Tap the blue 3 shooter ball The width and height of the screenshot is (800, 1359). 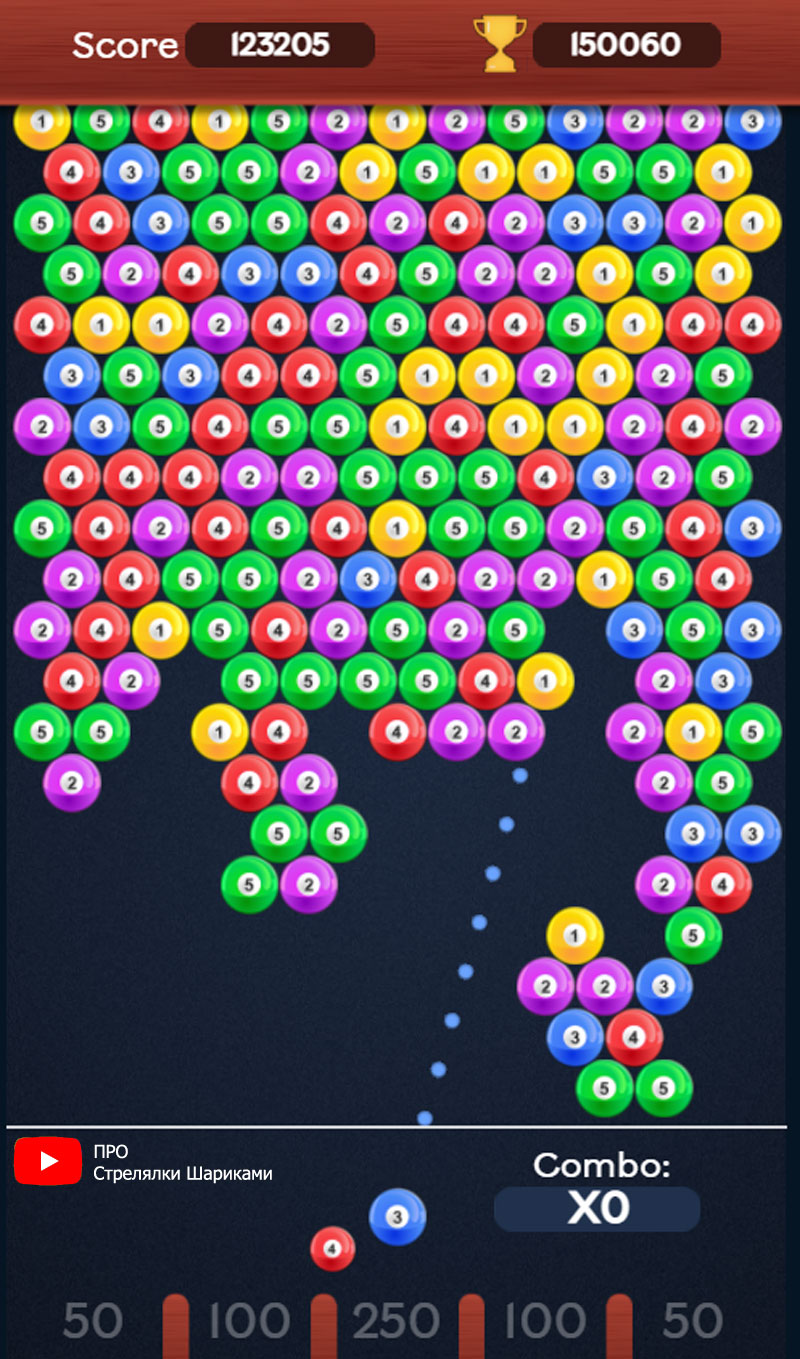(x=397, y=1217)
